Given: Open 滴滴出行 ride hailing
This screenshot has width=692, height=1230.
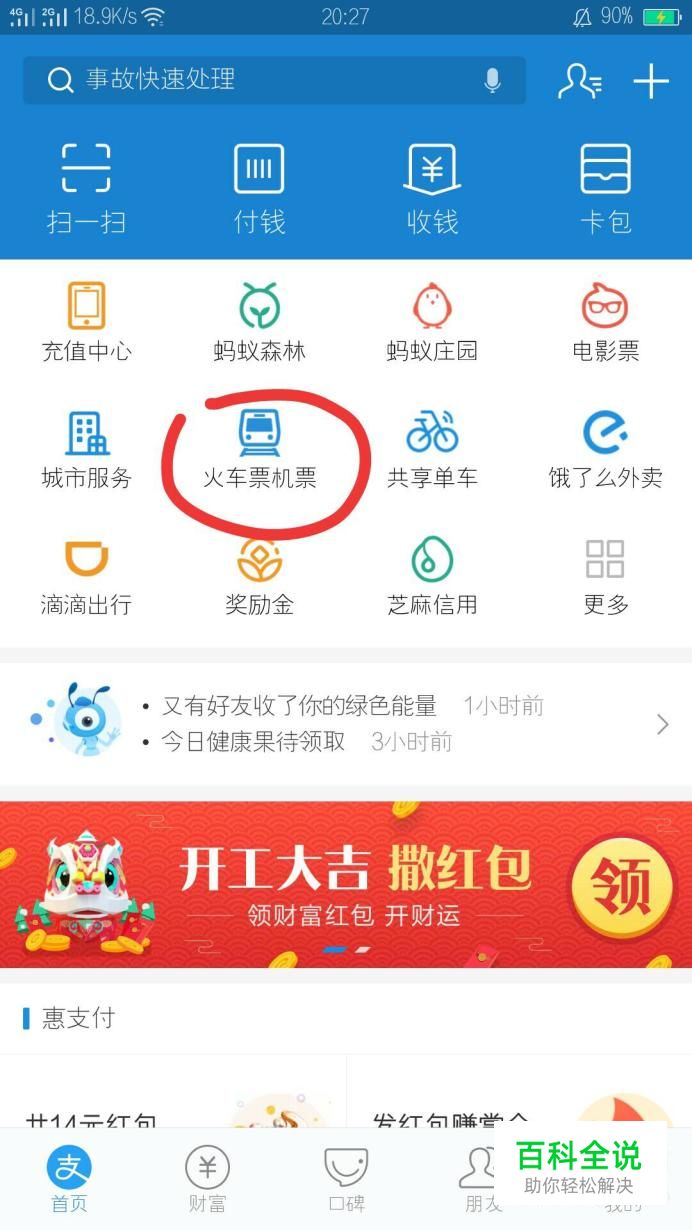Looking at the screenshot, I should coord(86,576).
